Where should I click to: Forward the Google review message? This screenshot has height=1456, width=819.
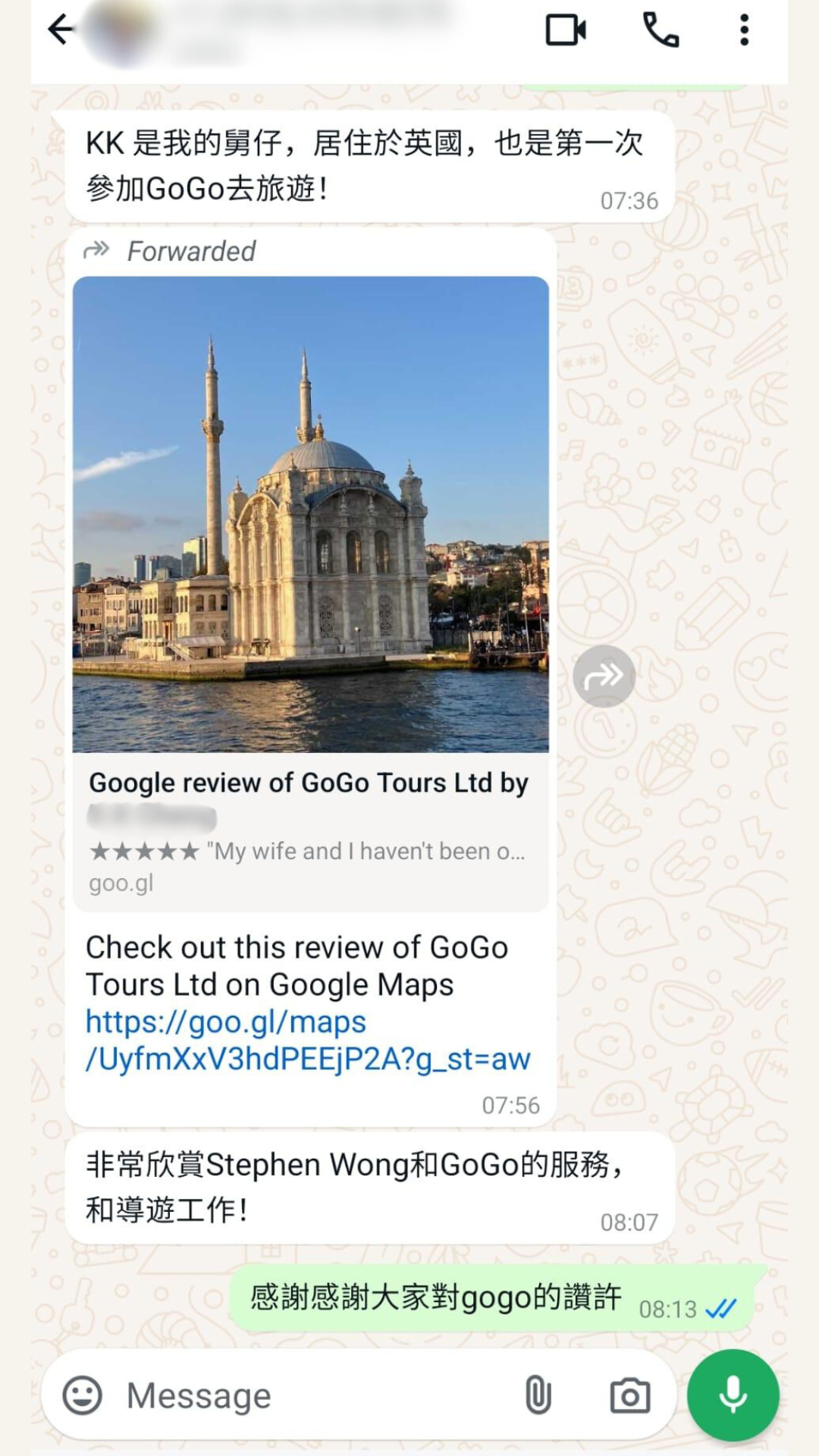[604, 676]
